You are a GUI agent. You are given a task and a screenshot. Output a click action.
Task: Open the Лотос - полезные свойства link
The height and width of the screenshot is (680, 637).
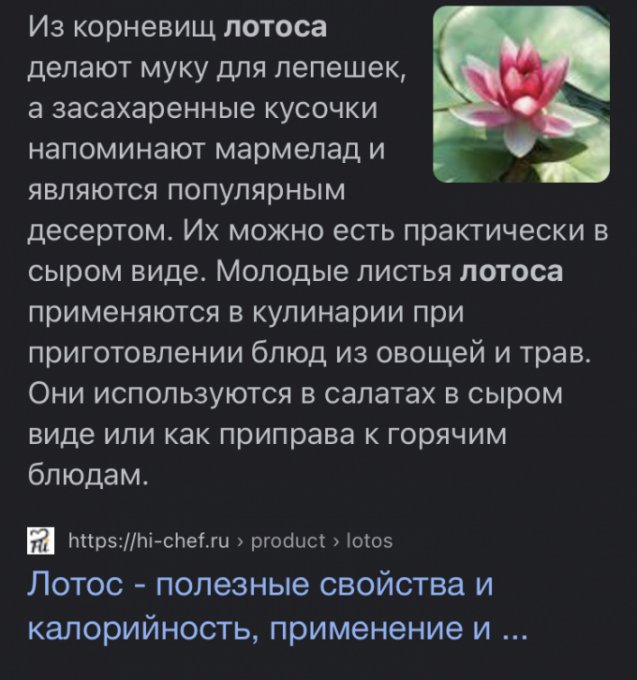pyautogui.click(x=260, y=608)
